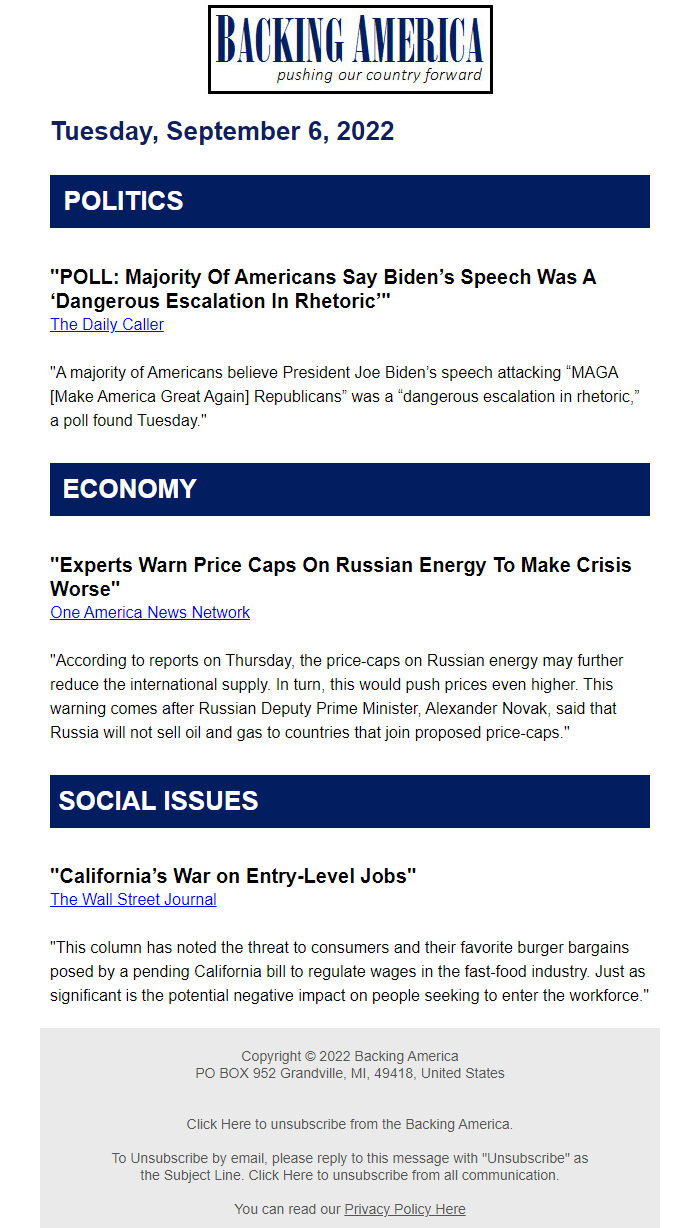Visit the One America News Network link
Viewport: 700px width, 1228px height.
tap(150, 613)
